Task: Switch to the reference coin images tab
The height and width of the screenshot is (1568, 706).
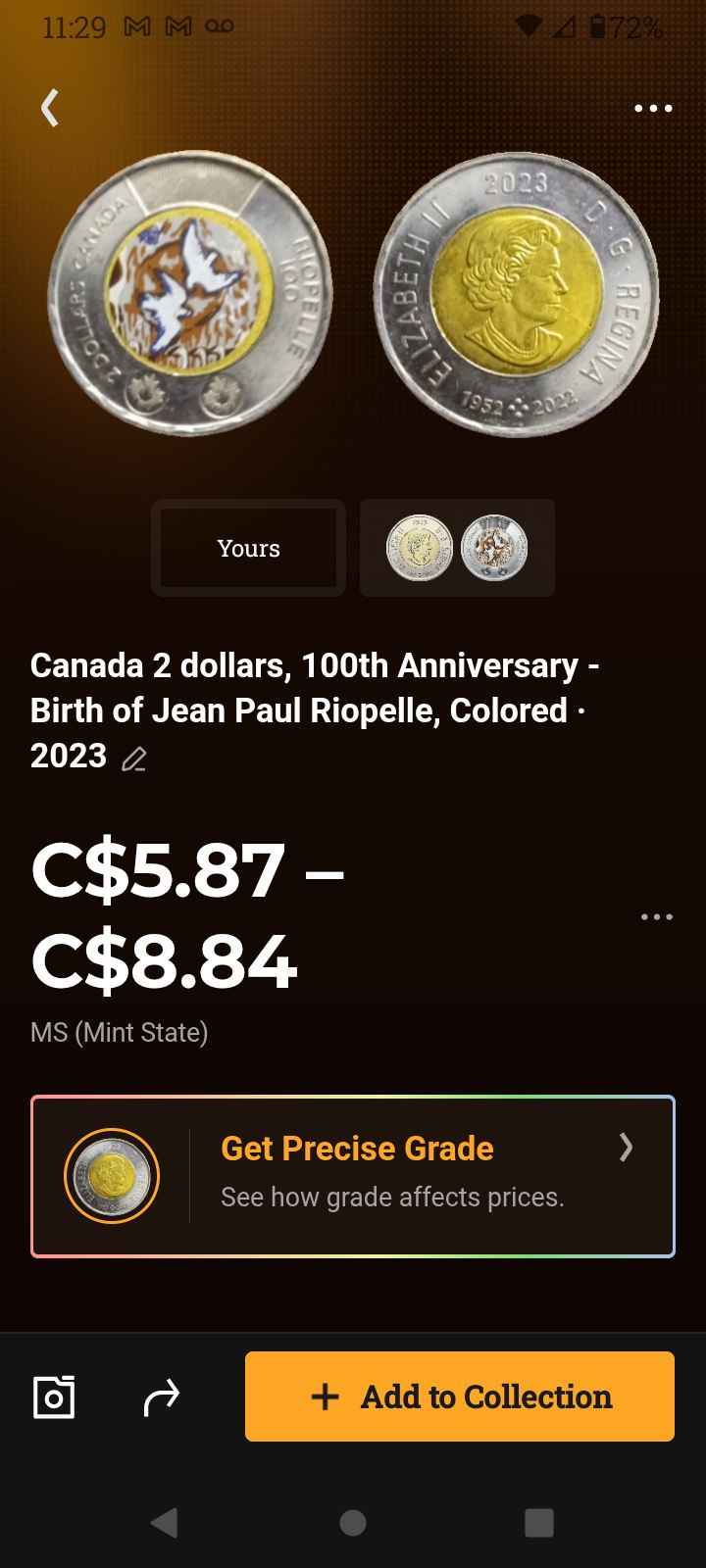Action: (457, 548)
